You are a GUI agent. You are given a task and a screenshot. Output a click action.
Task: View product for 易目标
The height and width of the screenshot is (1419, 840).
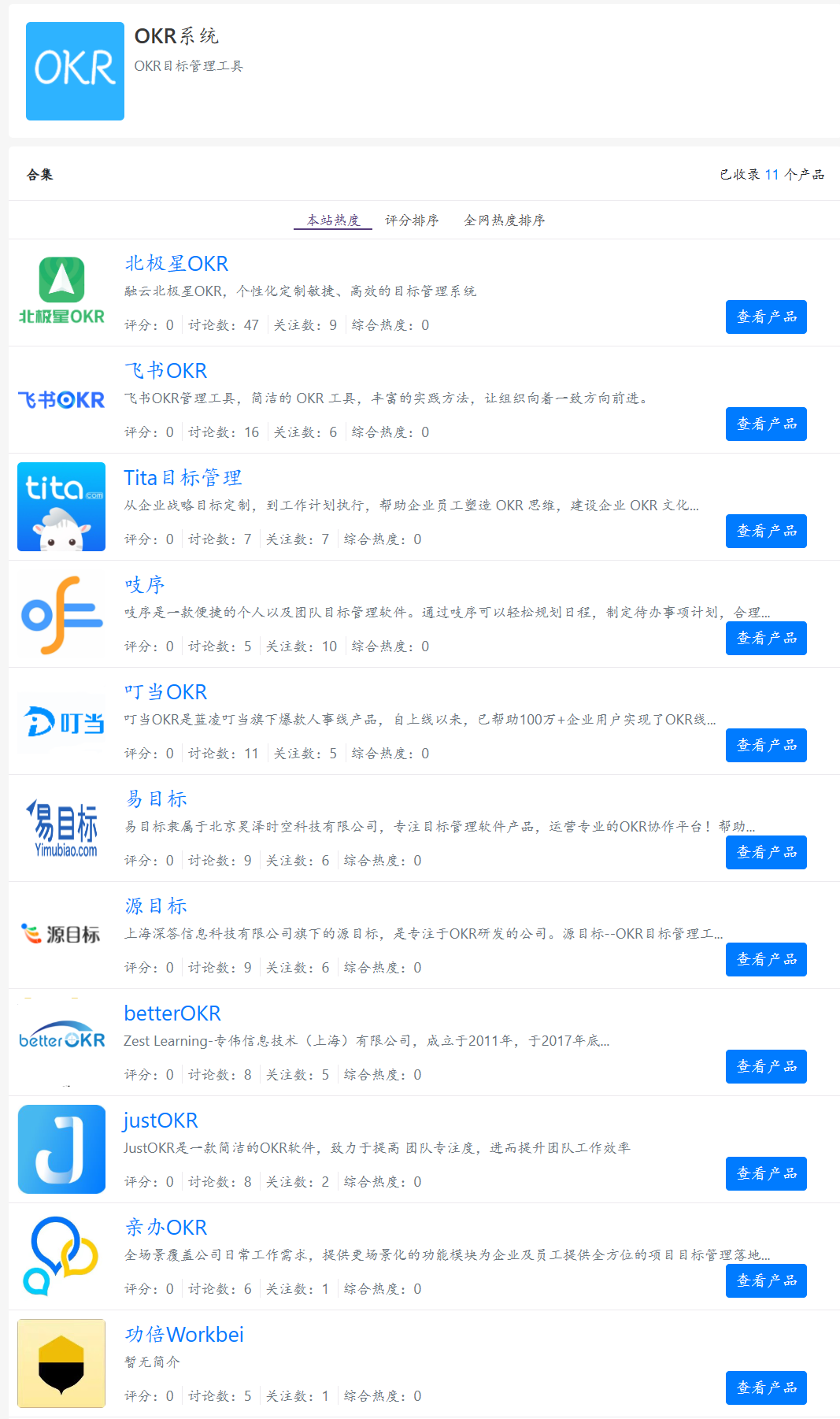coord(765,853)
